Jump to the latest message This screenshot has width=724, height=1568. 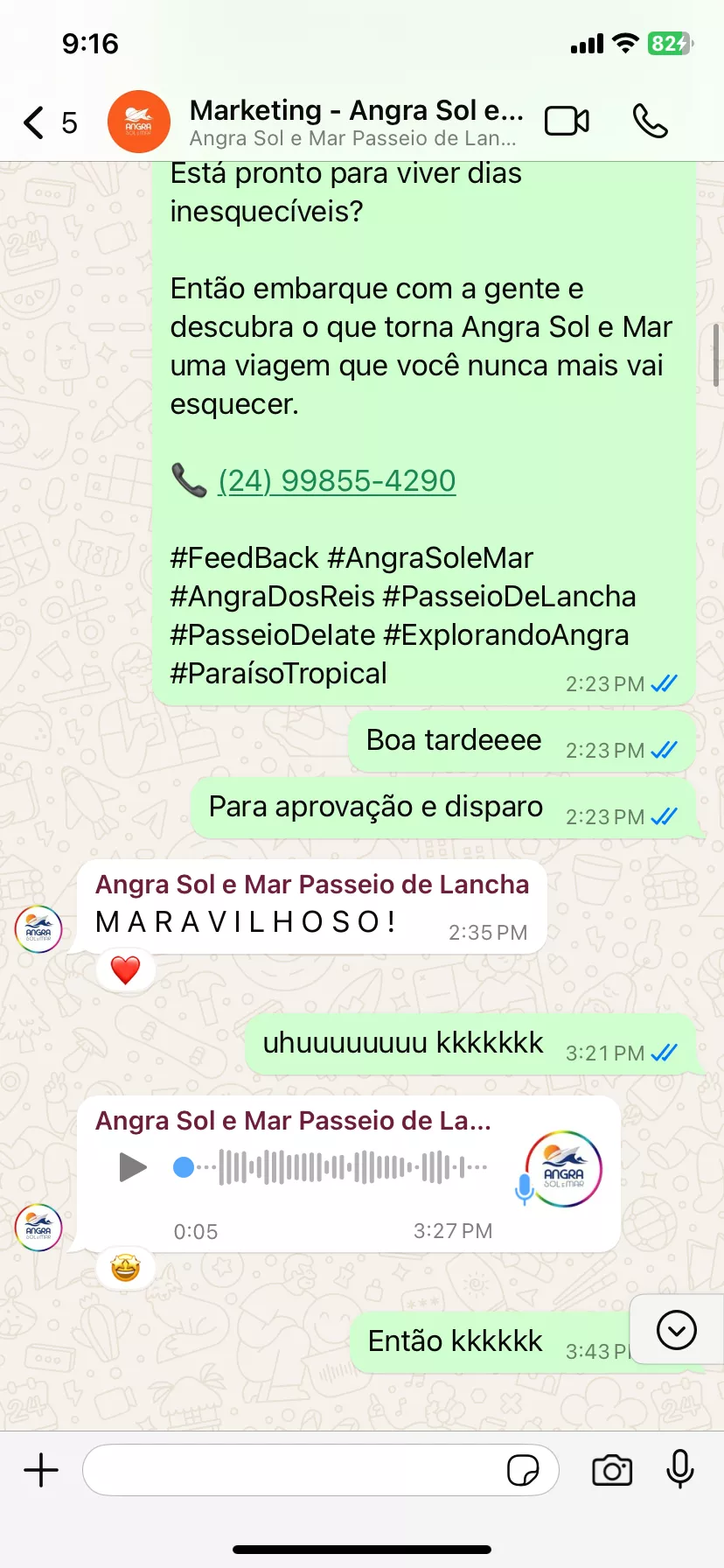click(x=677, y=1330)
